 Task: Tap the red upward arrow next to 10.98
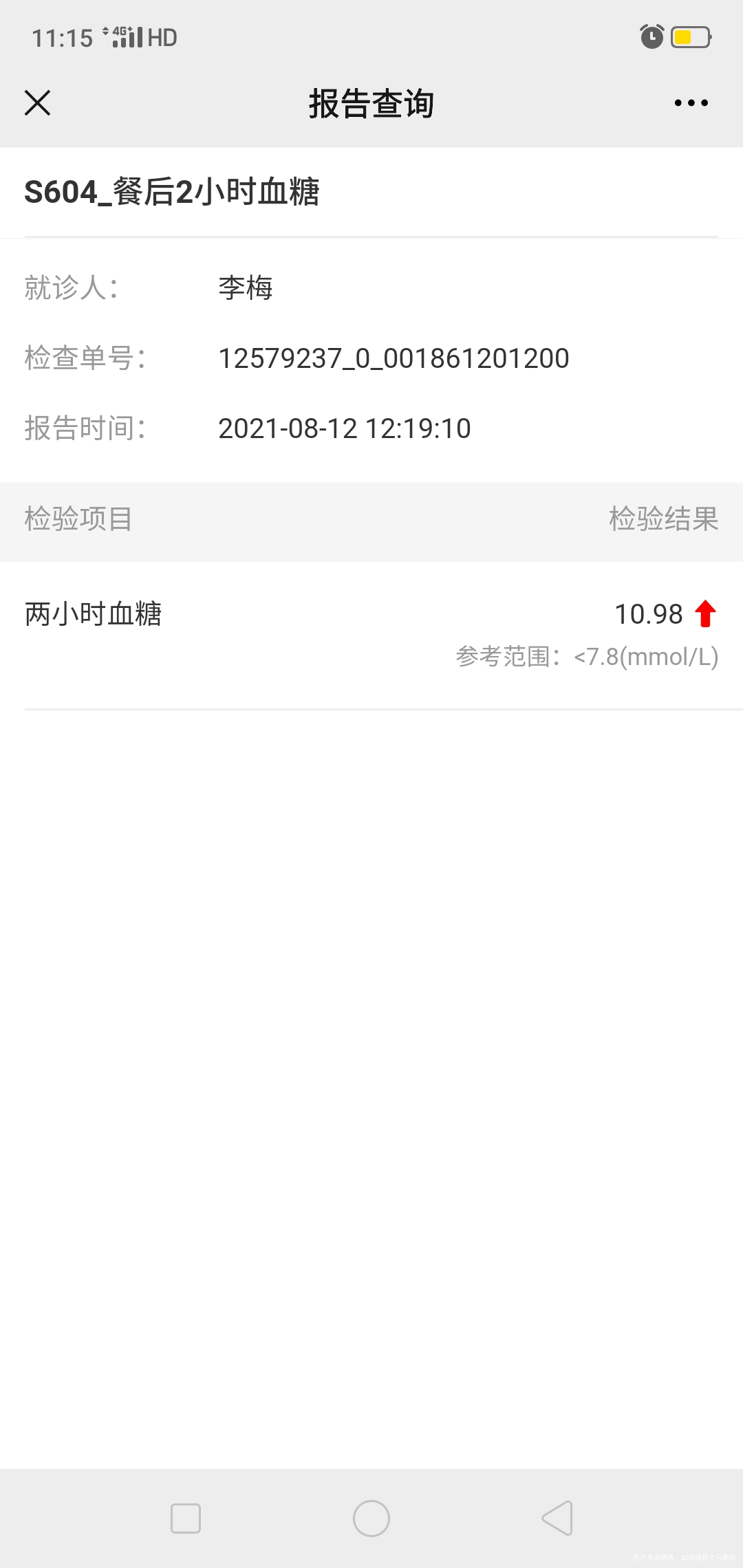tap(704, 614)
